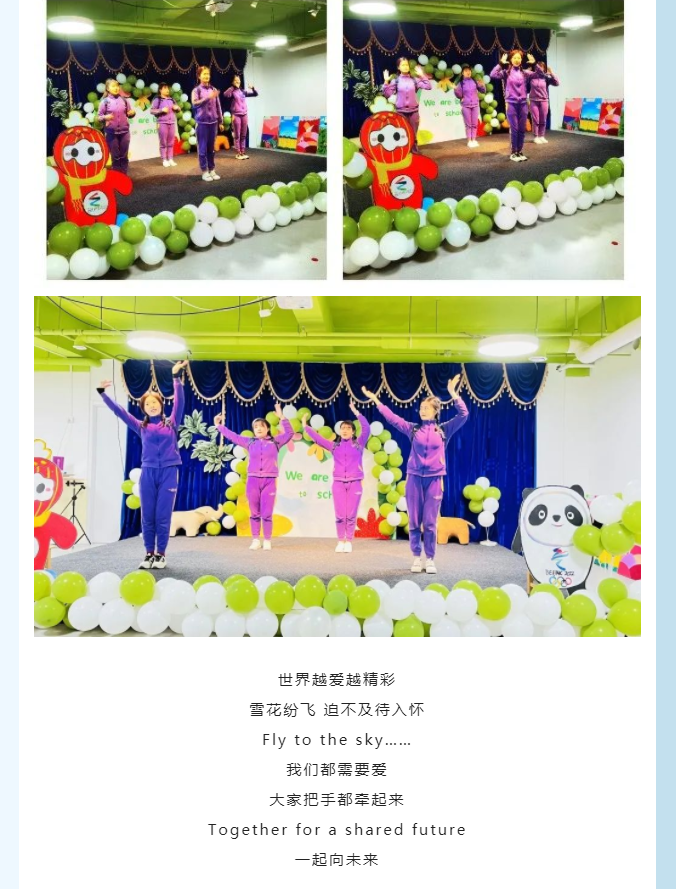Open the large photo with the panda mascot
677x889 pixels.
pyautogui.click(x=337, y=466)
